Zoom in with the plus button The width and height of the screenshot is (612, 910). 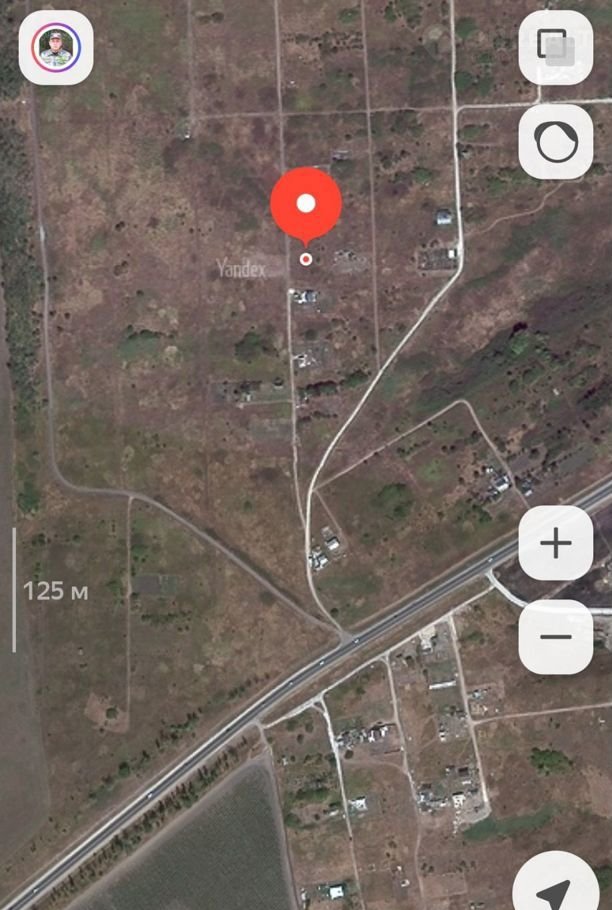pyautogui.click(x=555, y=543)
